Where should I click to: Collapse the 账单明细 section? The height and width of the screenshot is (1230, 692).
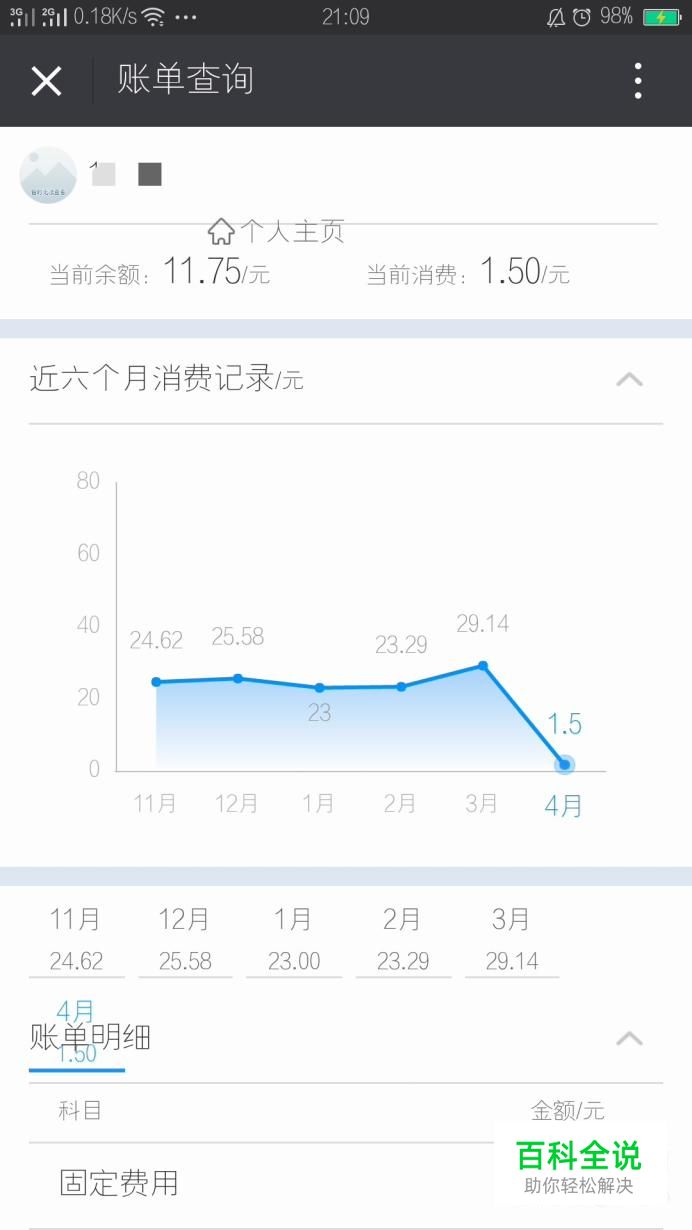pyautogui.click(x=629, y=1038)
